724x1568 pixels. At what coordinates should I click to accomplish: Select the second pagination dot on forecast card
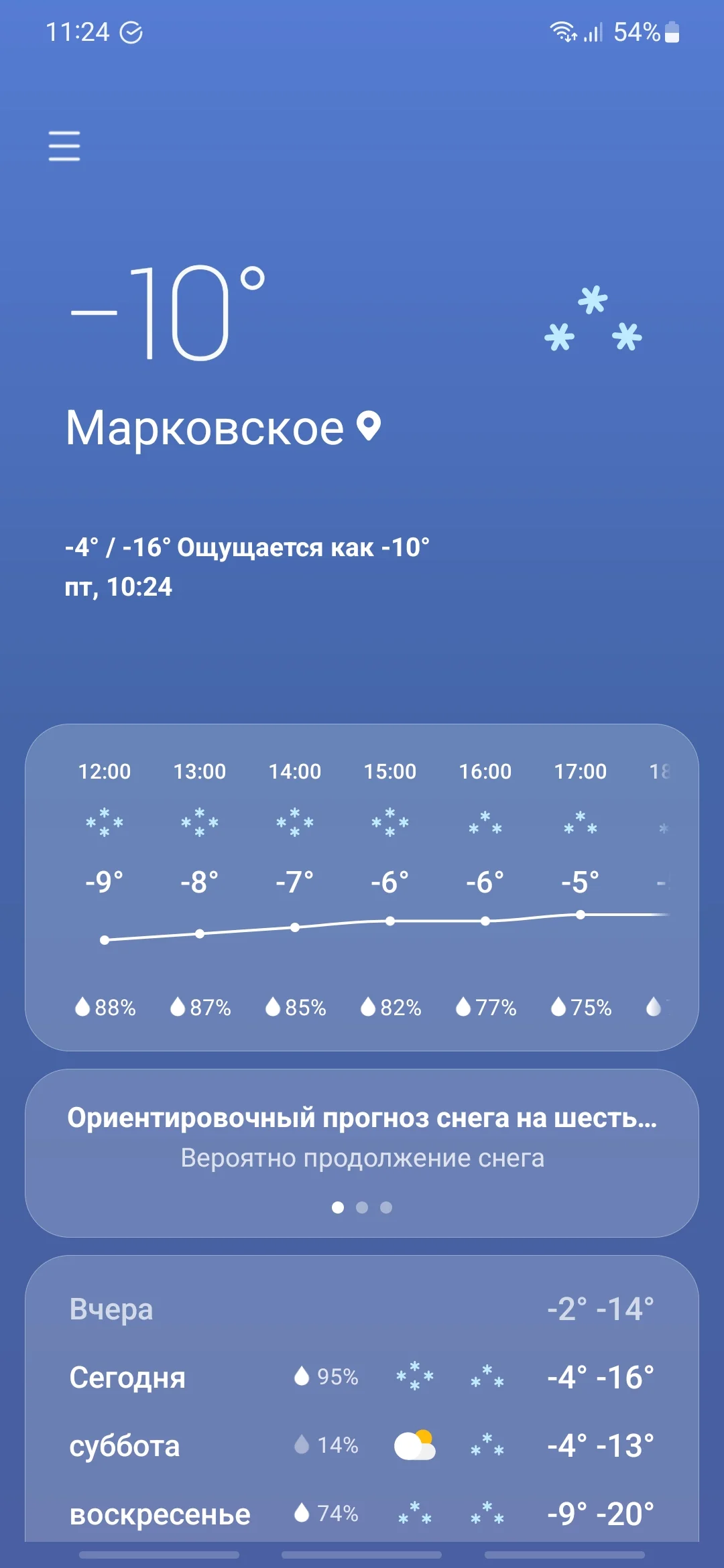[x=362, y=1207]
